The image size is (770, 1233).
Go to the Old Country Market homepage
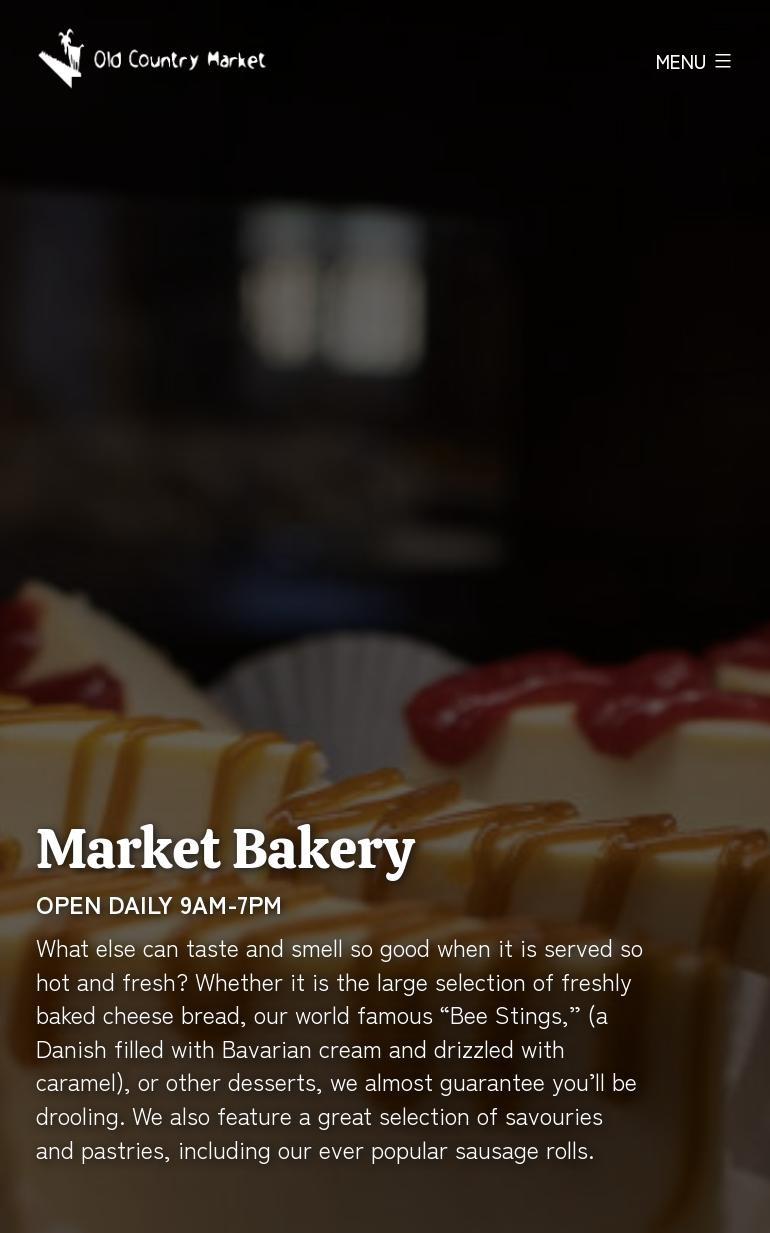(x=152, y=59)
